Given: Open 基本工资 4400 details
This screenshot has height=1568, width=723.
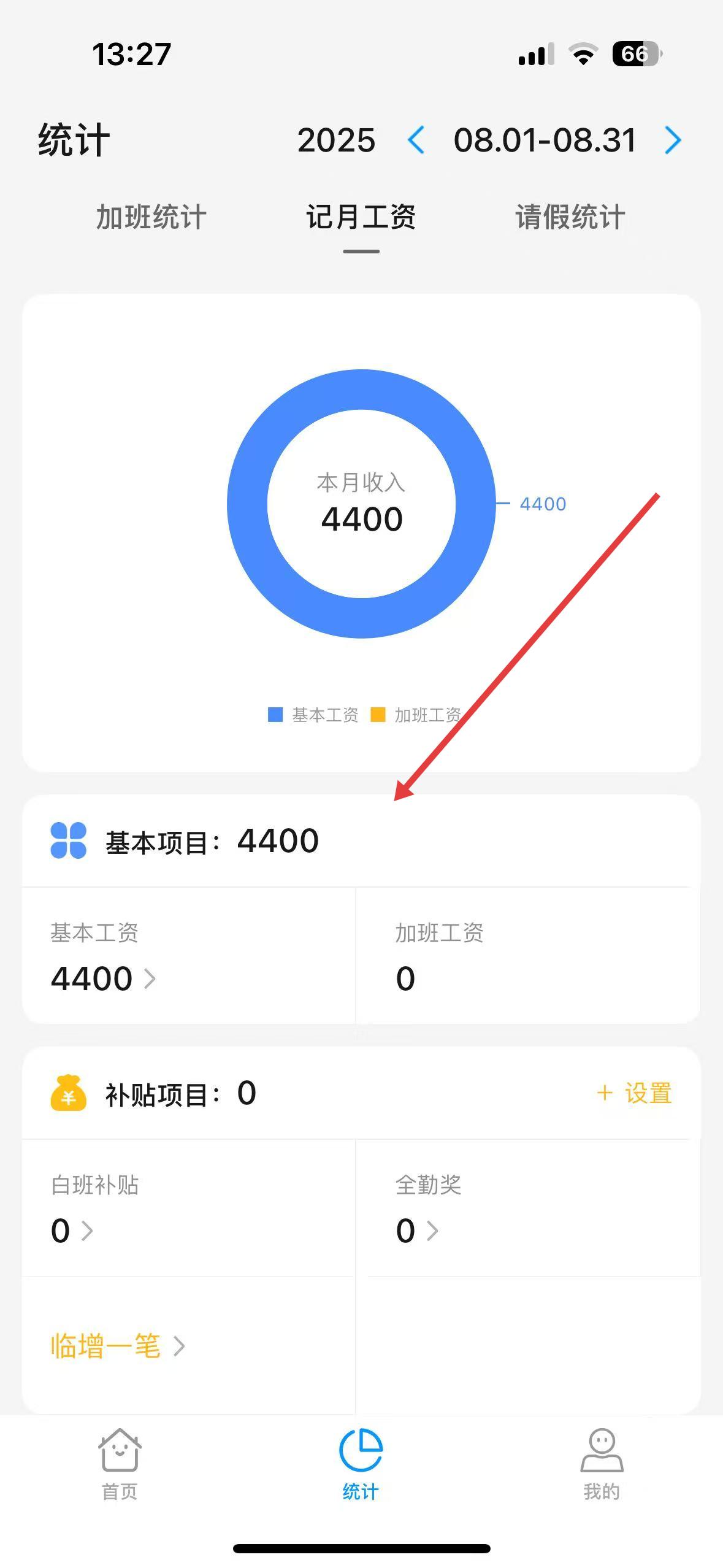Looking at the screenshot, I should pos(103,978).
